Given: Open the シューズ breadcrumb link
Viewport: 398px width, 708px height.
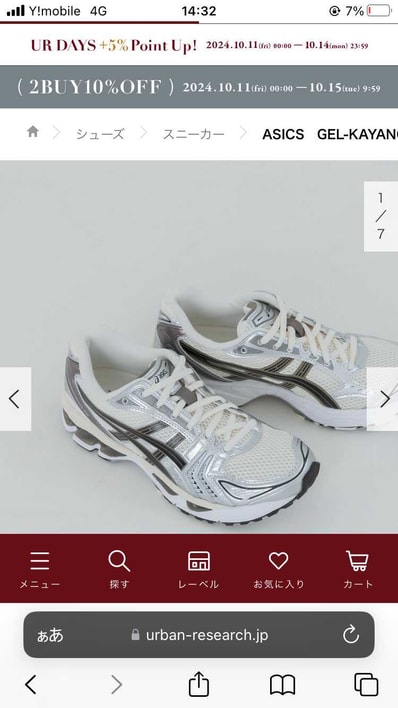Looking at the screenshot, I should pyautogui.click(x=100, y=134).
